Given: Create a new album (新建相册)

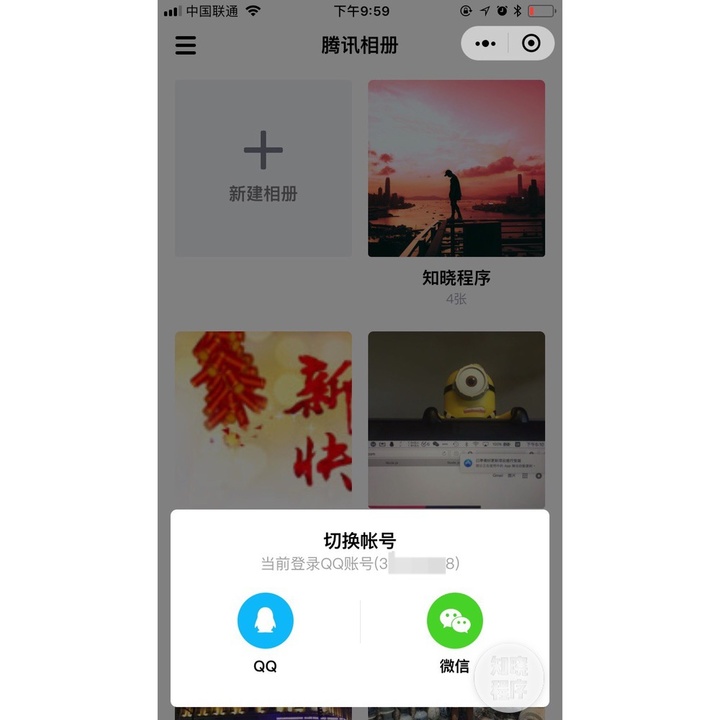Looking at the screenshot, I should pyautogui.click(x=263, y=168).
